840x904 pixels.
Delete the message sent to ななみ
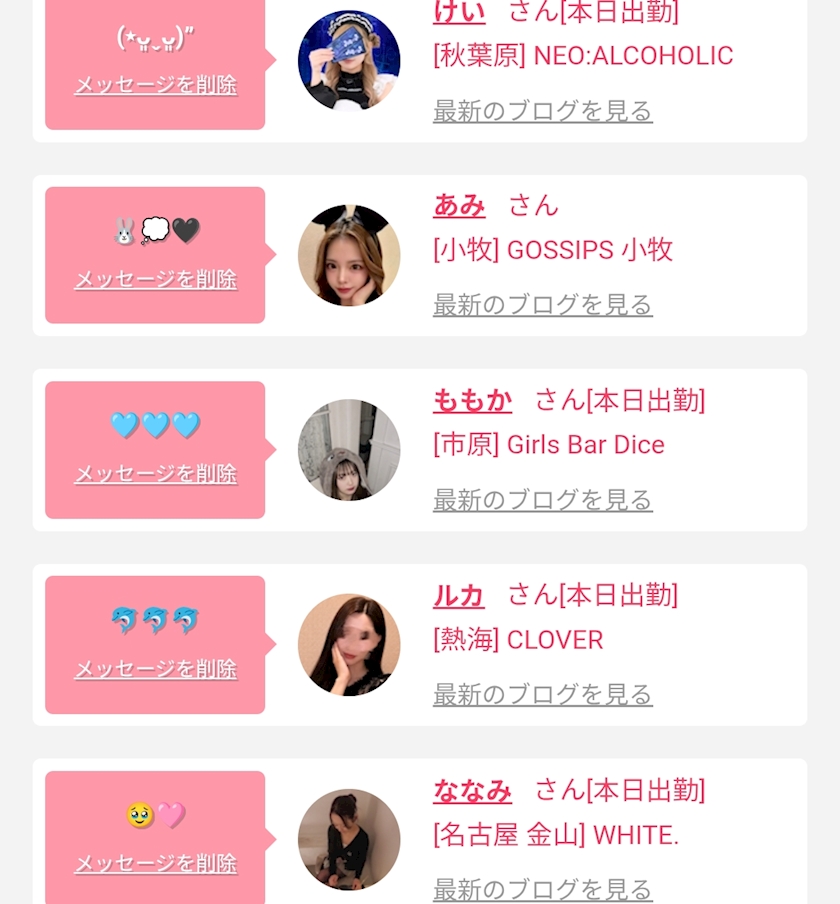point(156,864)
